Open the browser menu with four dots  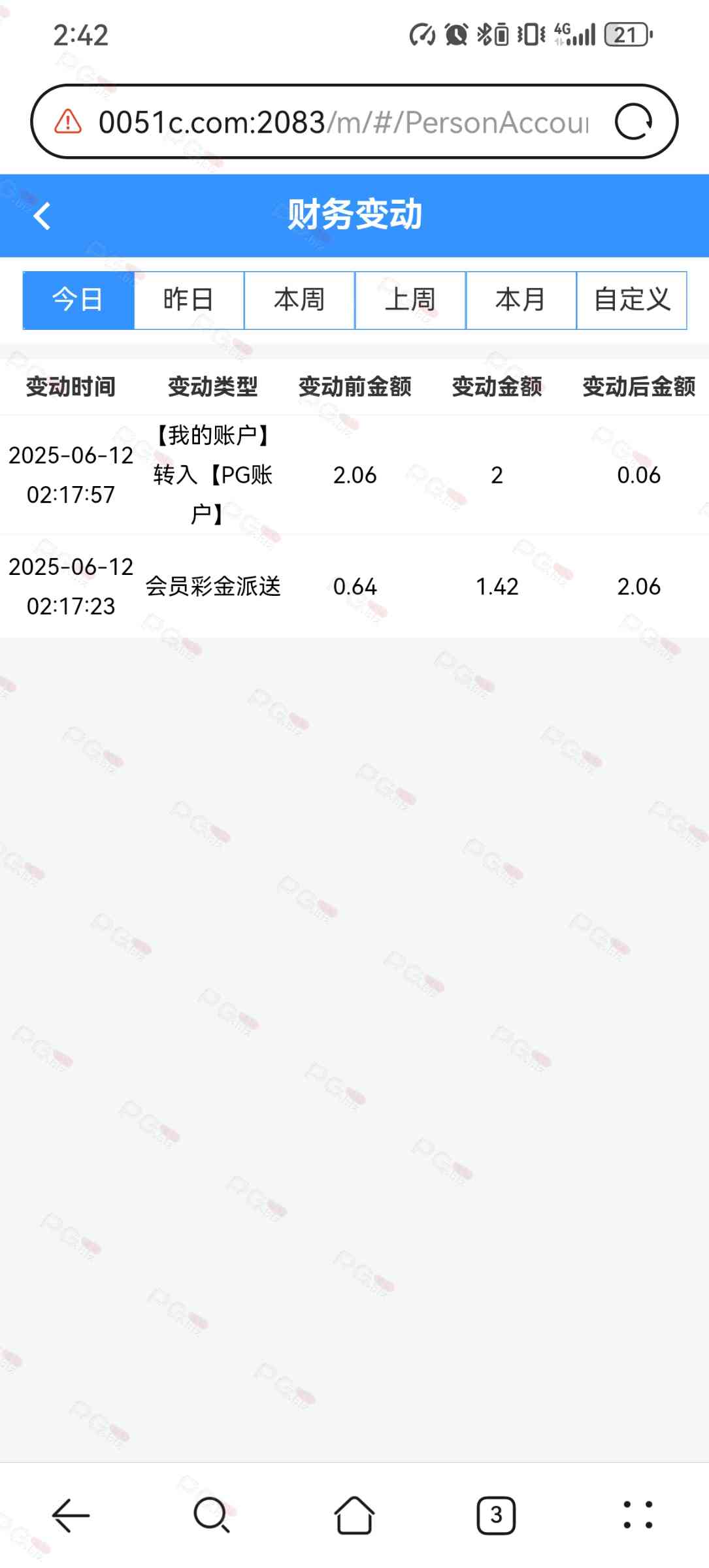tap(638, 1514)
